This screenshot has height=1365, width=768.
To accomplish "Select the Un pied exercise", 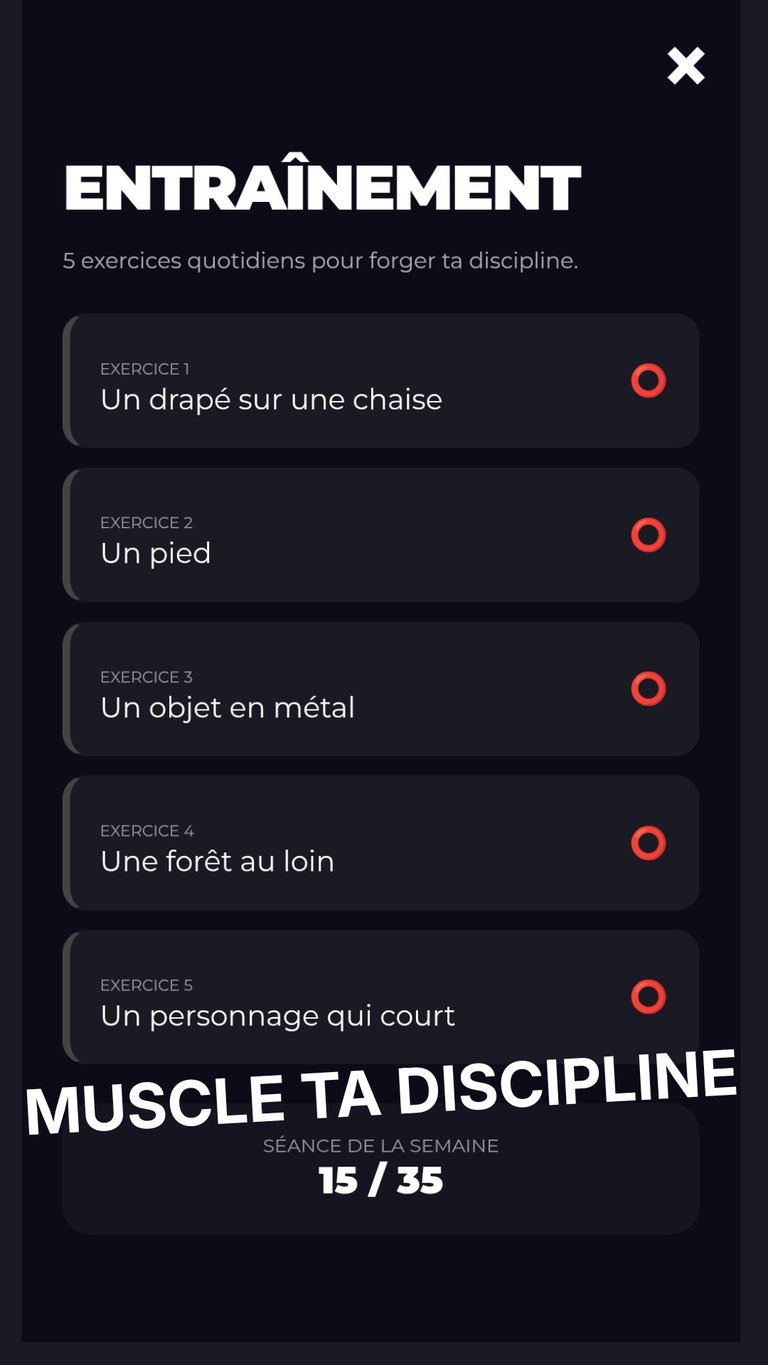I will pos(380,535).
